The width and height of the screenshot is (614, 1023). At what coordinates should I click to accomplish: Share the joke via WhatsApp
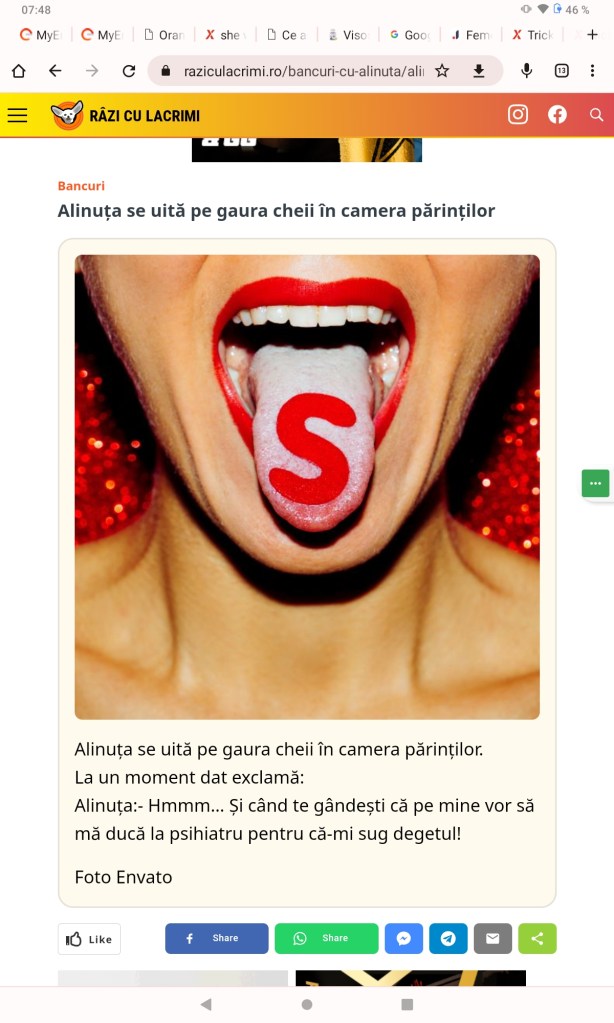326,938
